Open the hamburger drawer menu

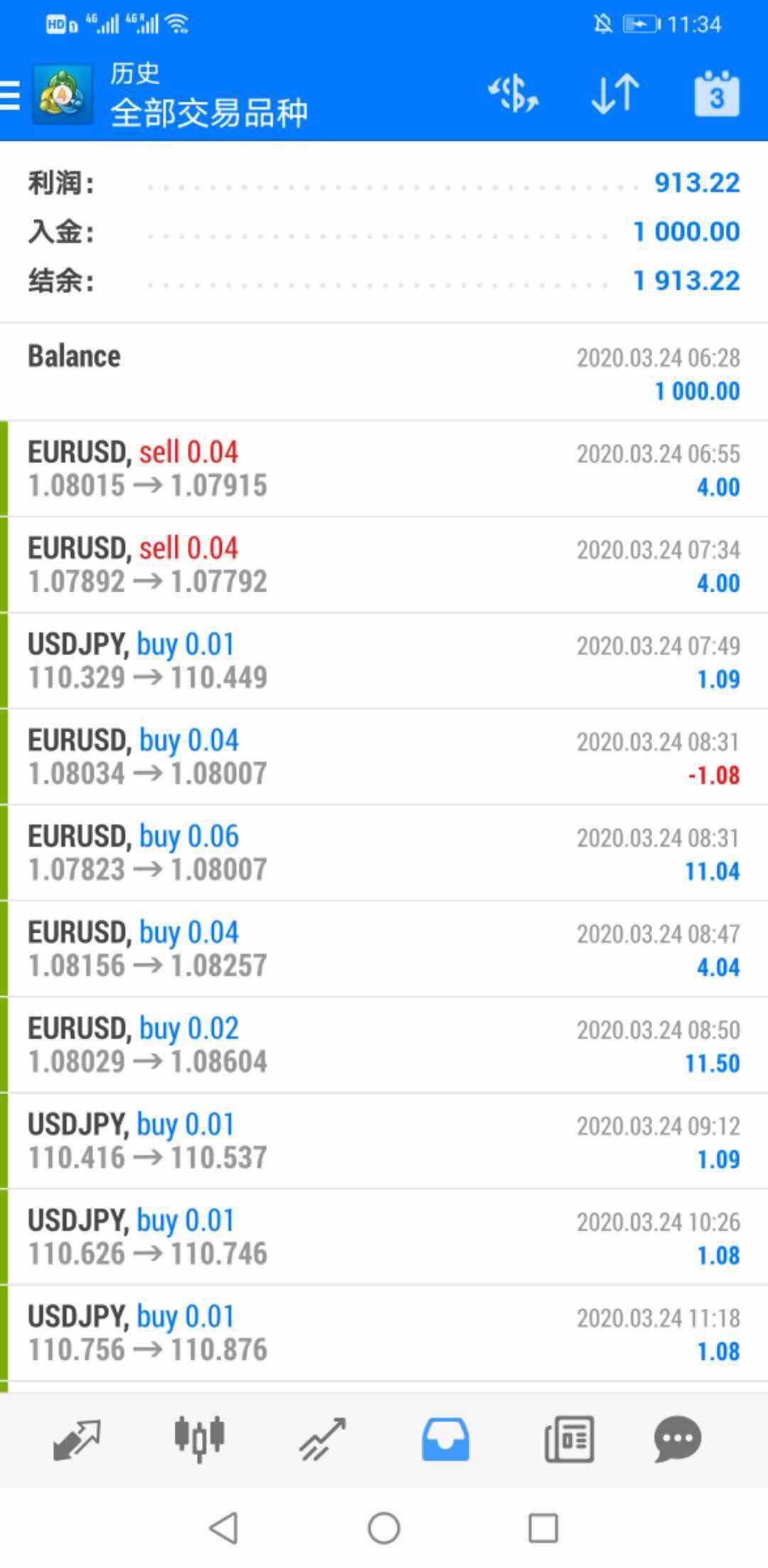10,95
